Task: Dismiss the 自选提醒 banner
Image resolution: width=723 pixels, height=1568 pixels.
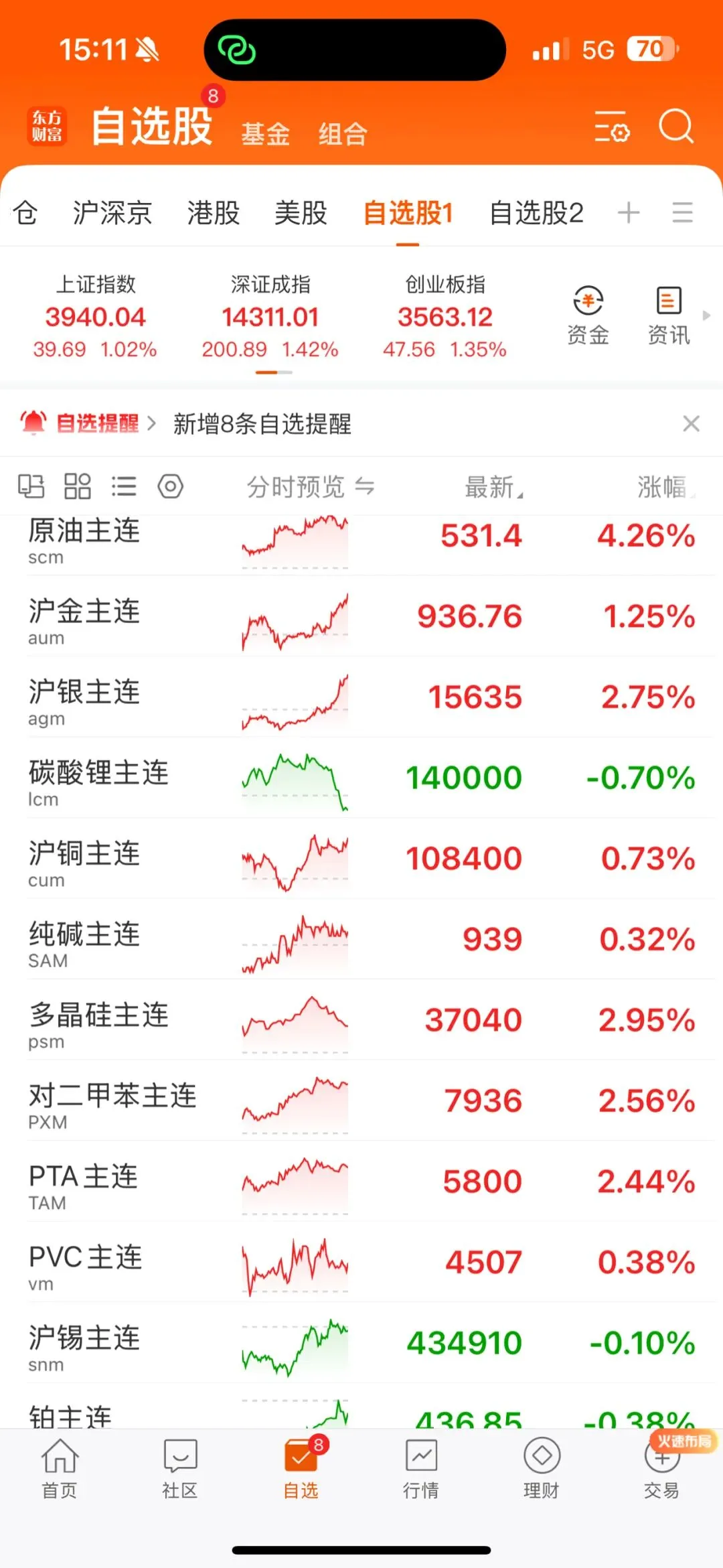Action: pyautogui.click(x=691, y=423)
